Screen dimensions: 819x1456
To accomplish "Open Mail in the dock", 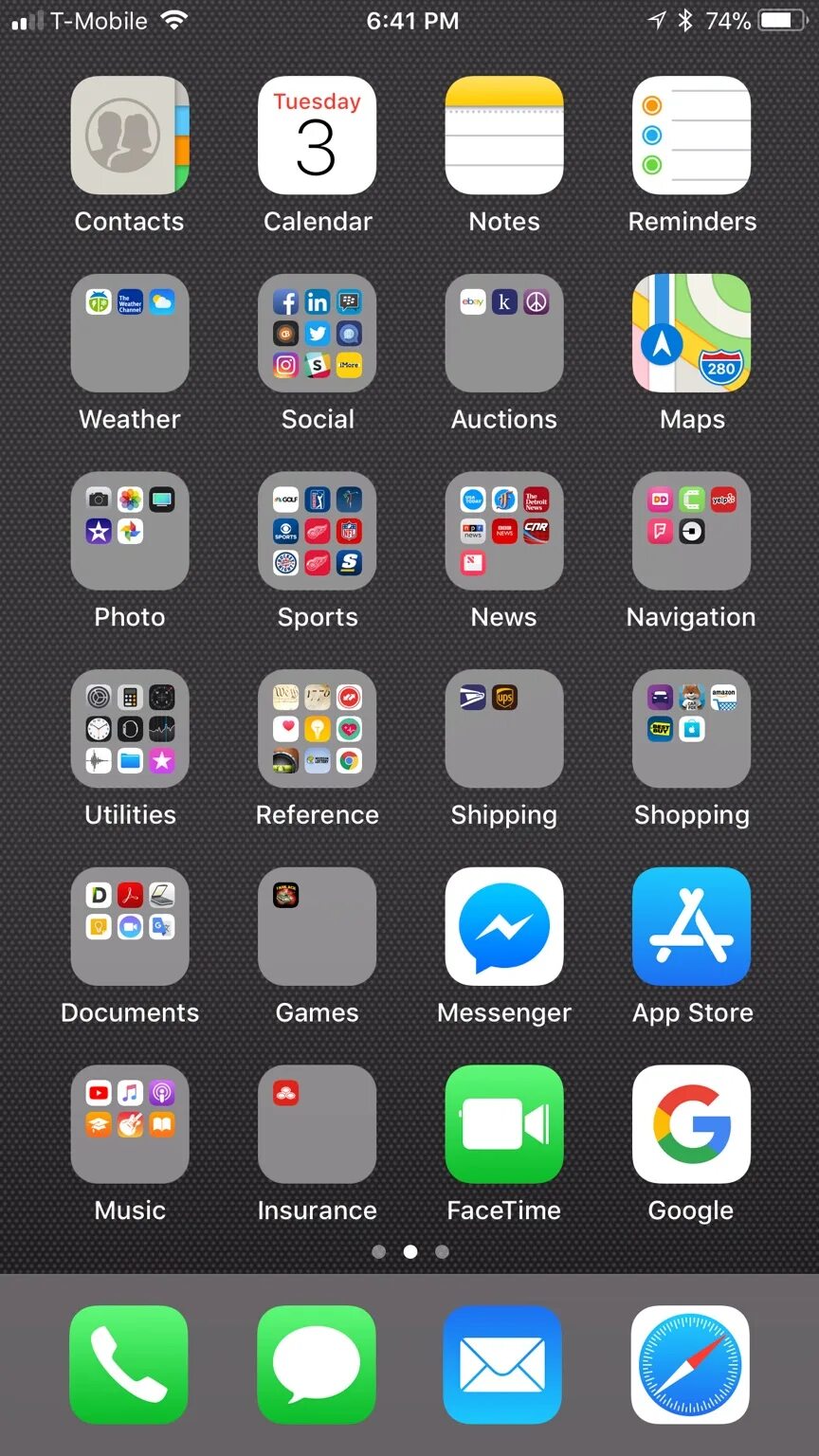I will tap(502, 1364).
